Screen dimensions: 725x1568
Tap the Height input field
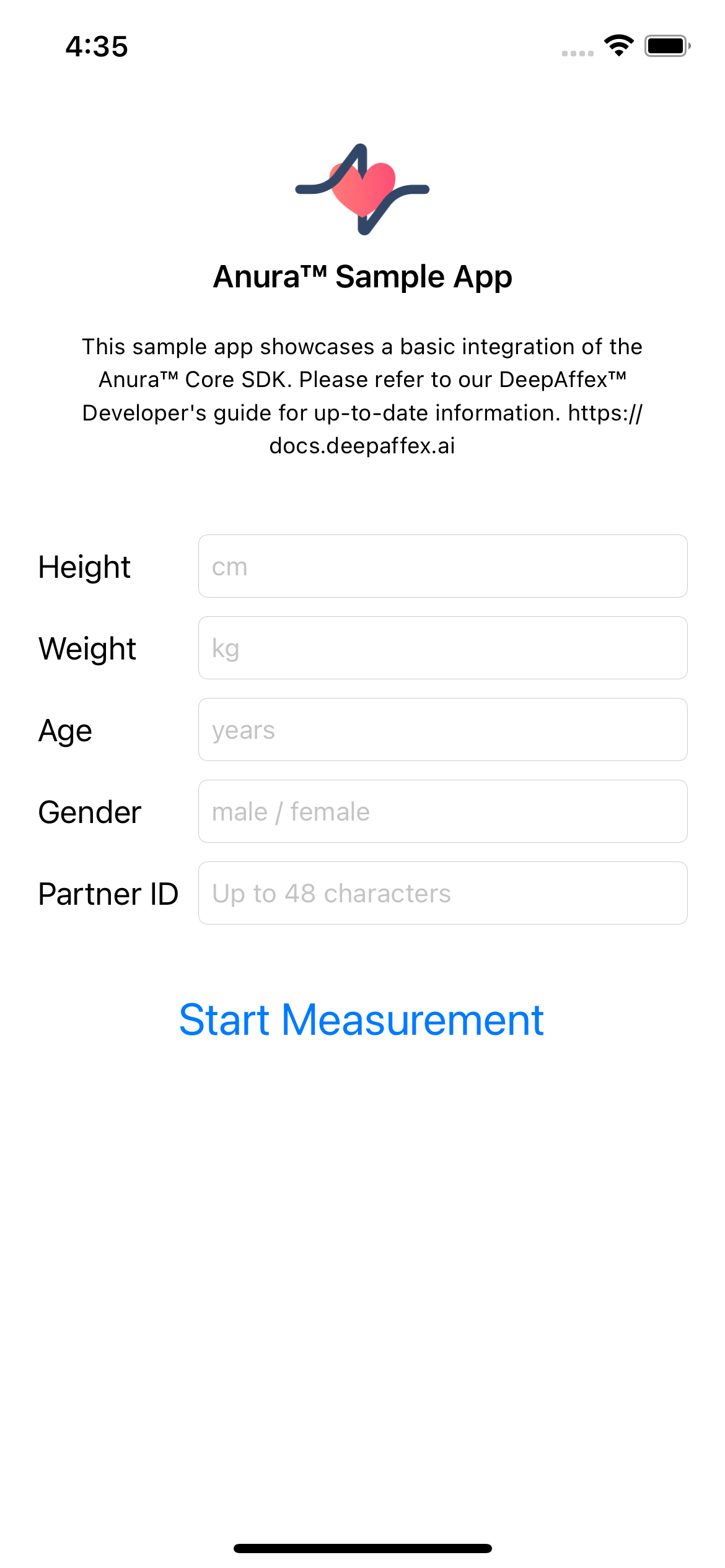click(442, 566)
